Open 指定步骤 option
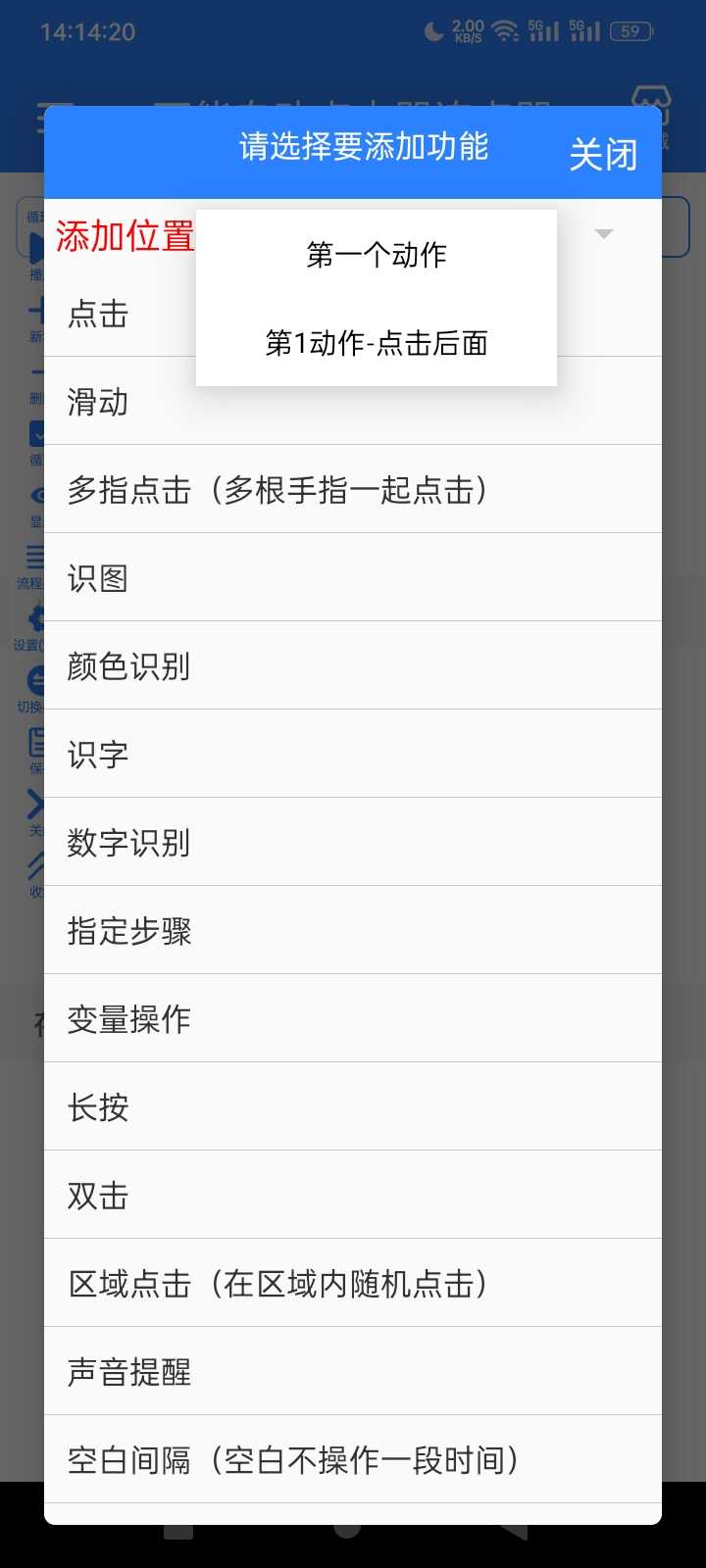 click(353, 931)
